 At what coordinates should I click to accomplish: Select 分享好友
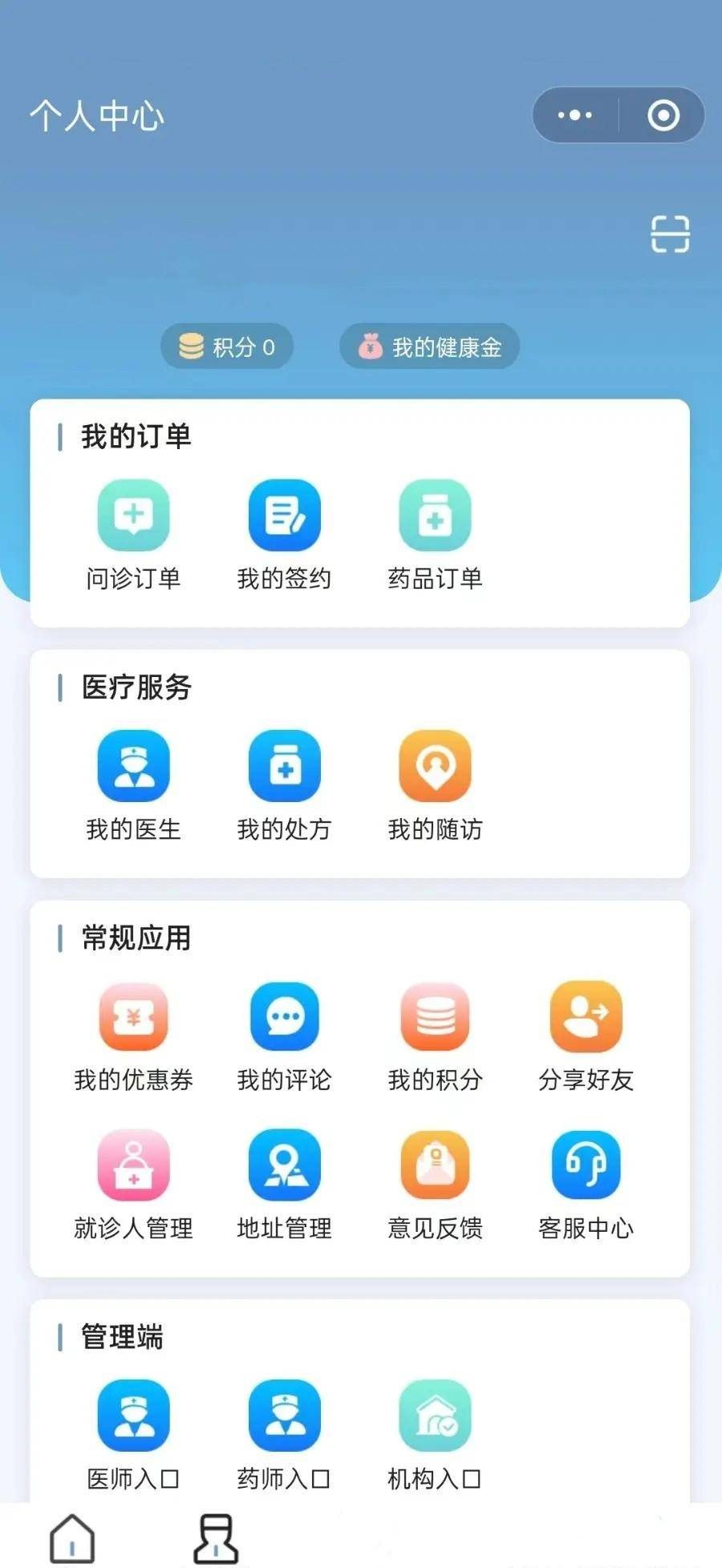tap(586, 1035)
